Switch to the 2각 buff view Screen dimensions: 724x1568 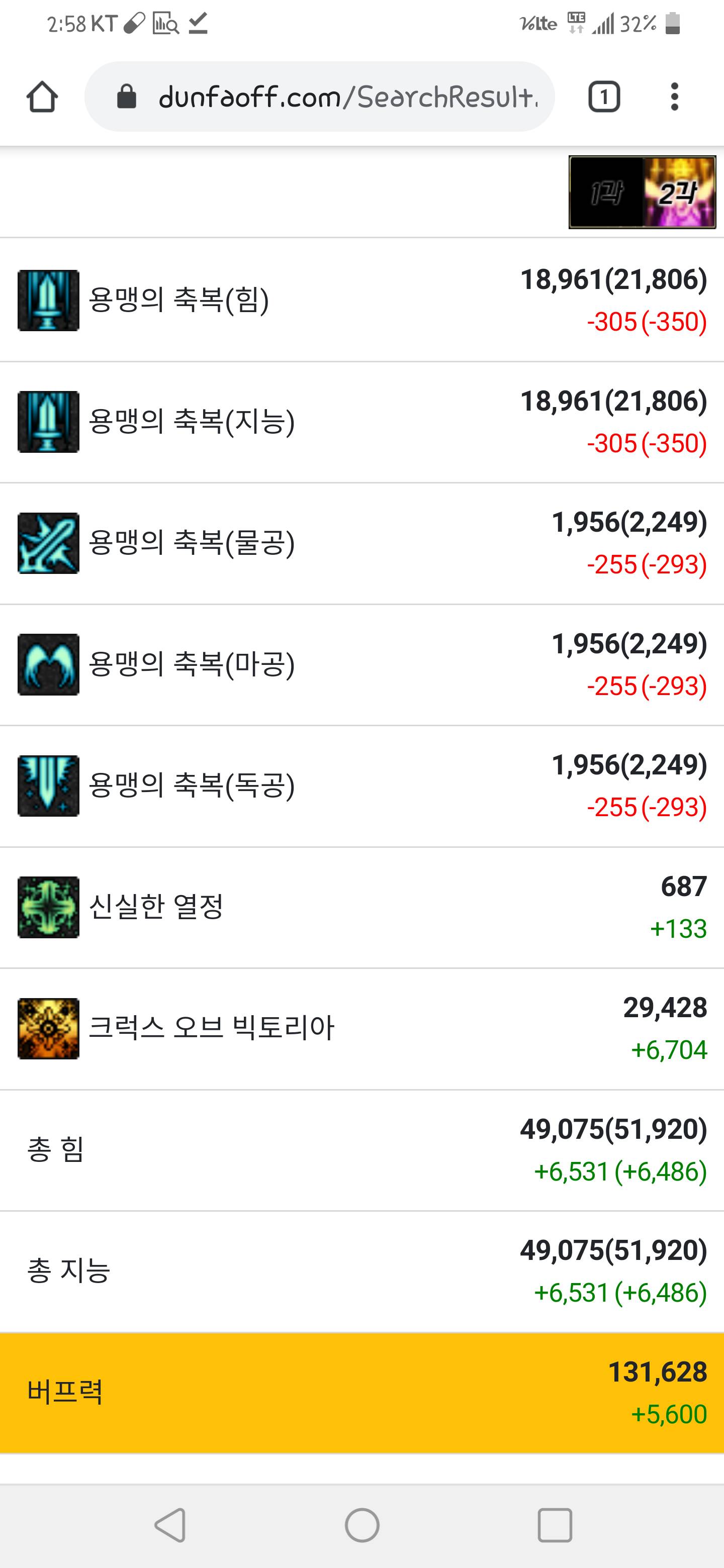(678, 193)
